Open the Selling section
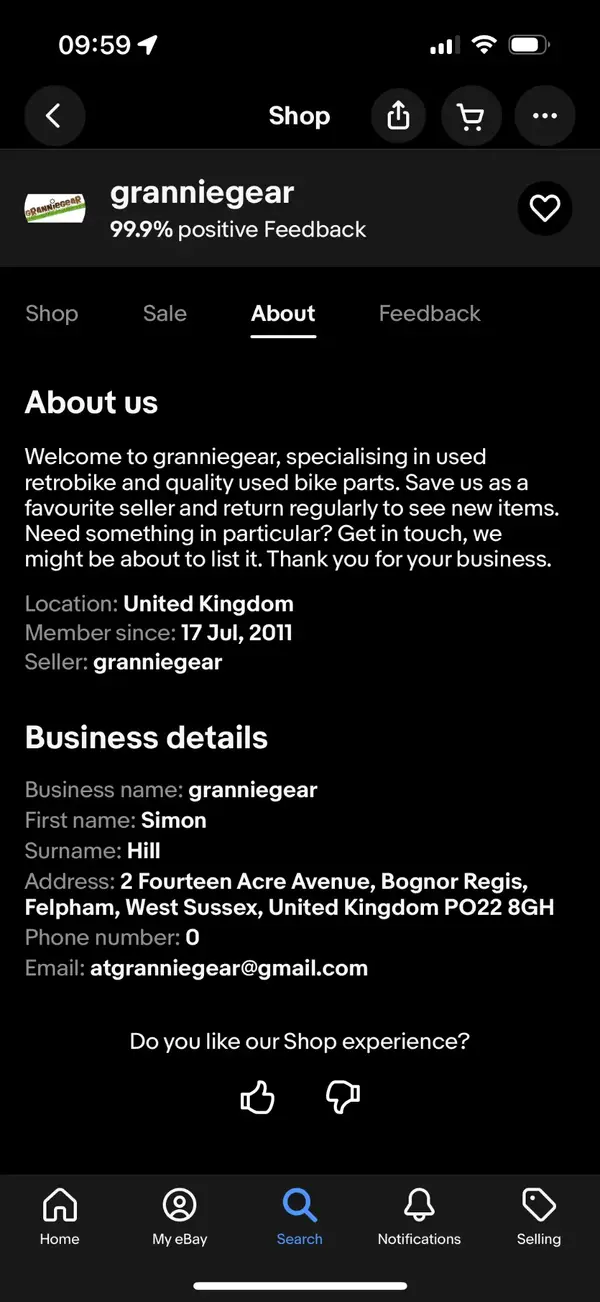The image size is (600, 1302). [539, 1216]
